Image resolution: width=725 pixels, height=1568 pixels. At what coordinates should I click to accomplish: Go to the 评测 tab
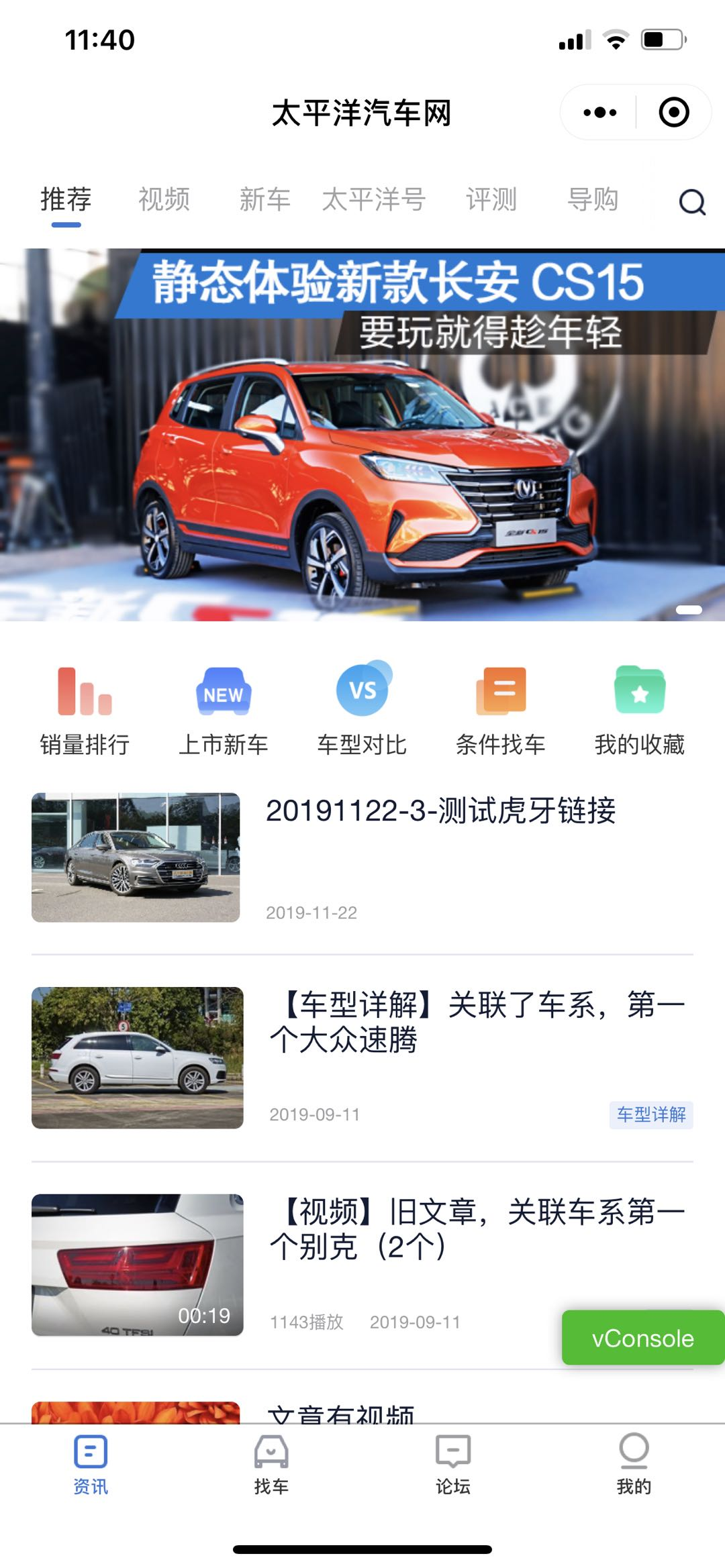[491, 200]
